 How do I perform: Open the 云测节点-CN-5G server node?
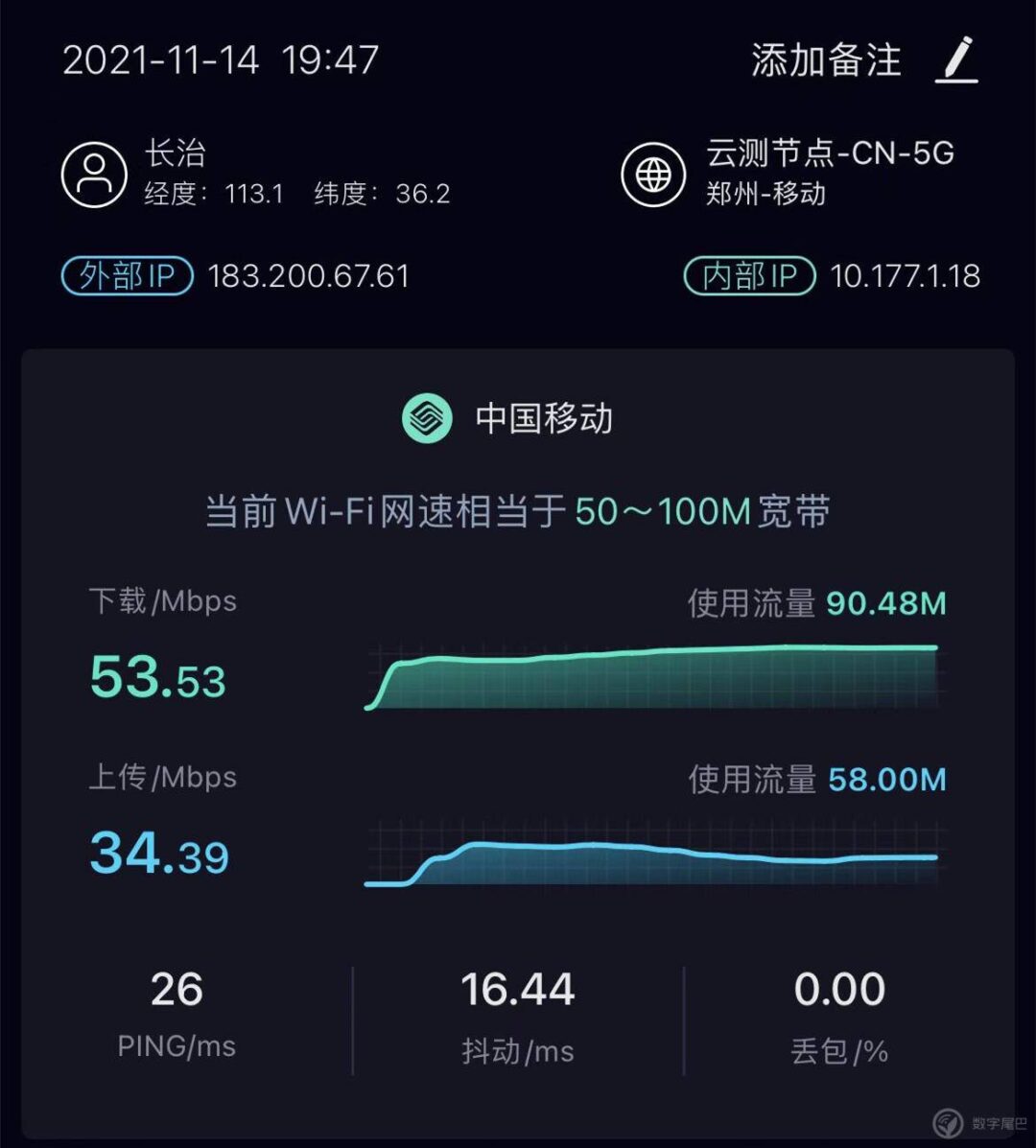click(x=830, y=153)
